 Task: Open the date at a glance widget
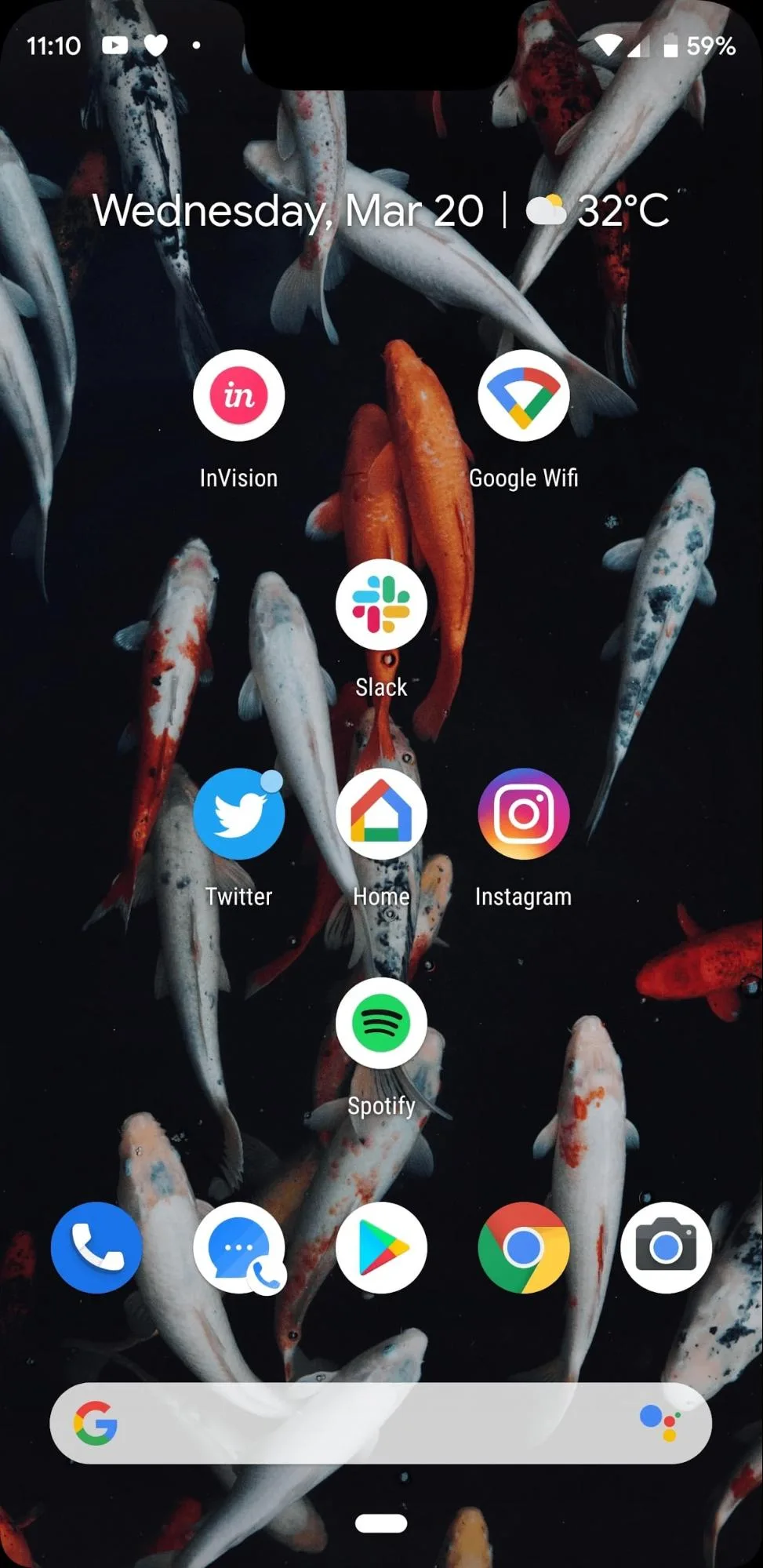click(289, 212)
